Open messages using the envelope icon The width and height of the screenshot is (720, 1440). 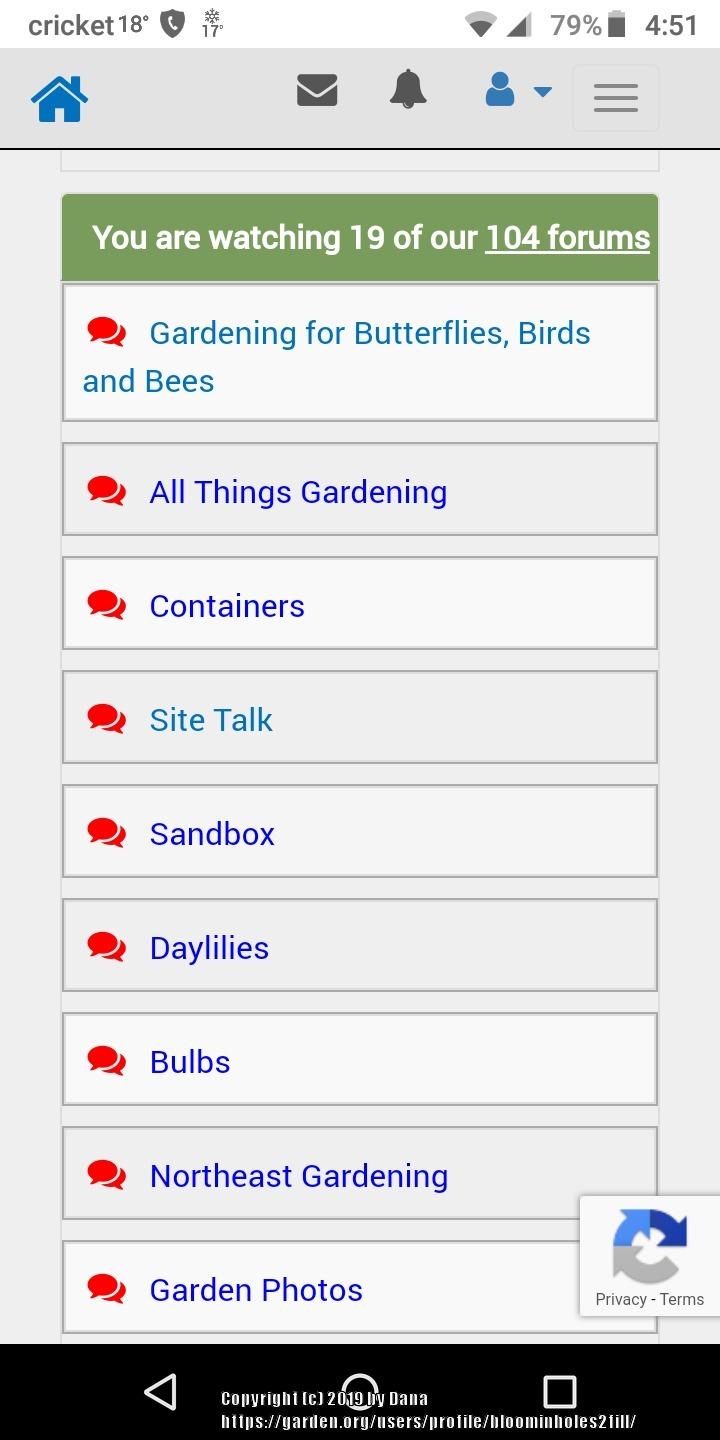317,89
